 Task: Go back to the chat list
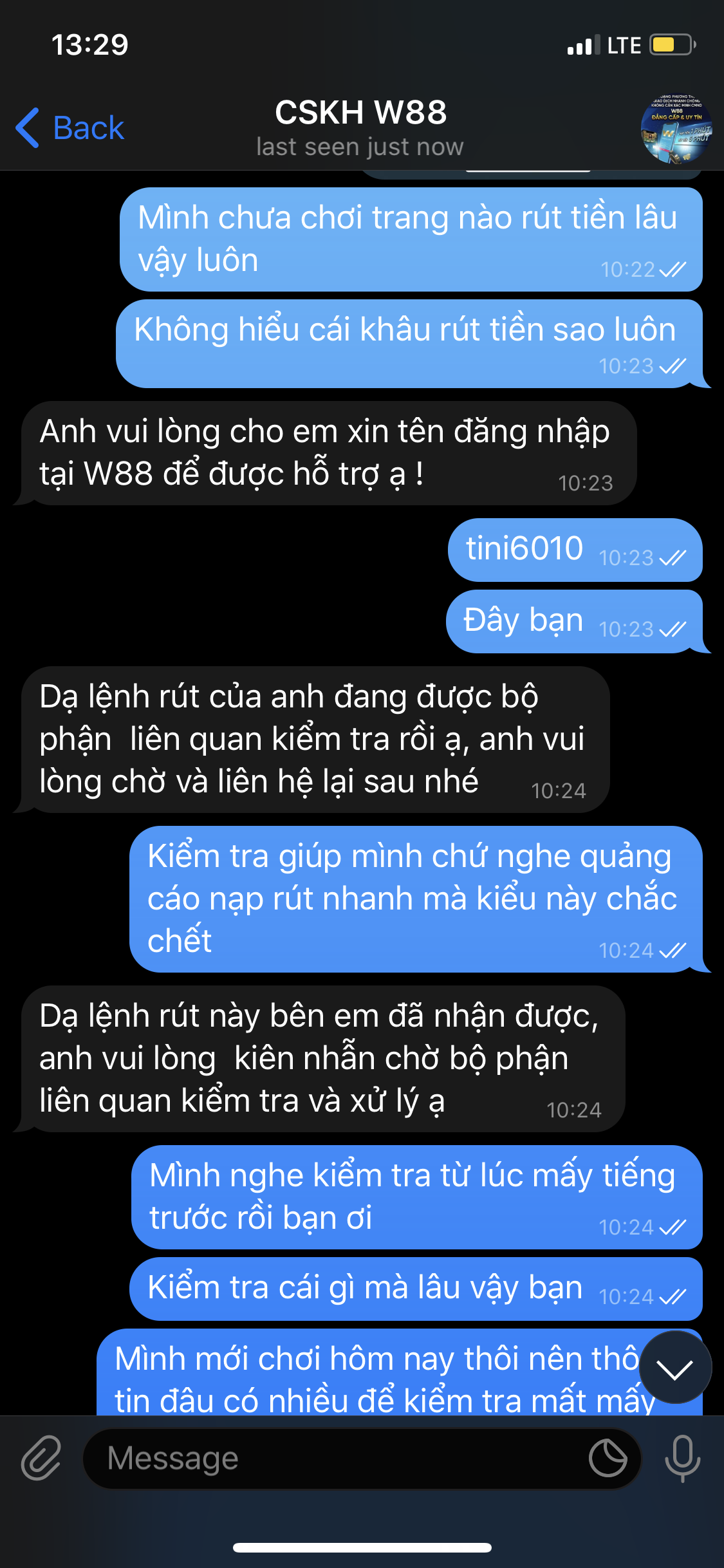tap(70, 127)
